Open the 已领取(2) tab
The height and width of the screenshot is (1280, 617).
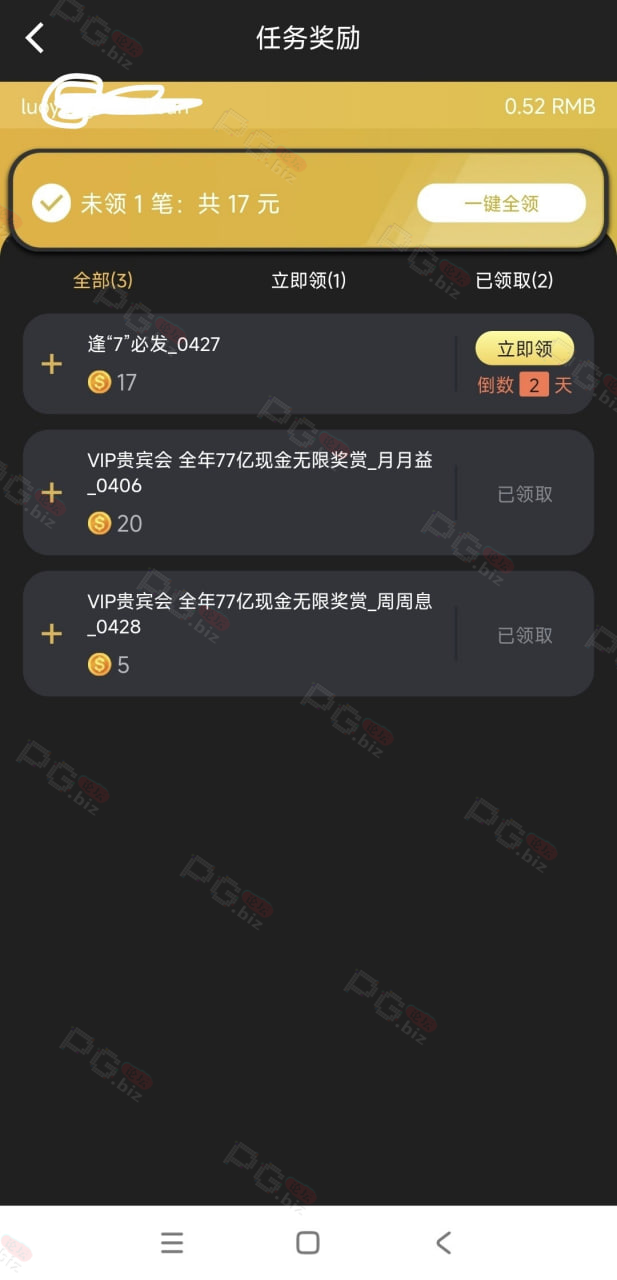[514, 280]
